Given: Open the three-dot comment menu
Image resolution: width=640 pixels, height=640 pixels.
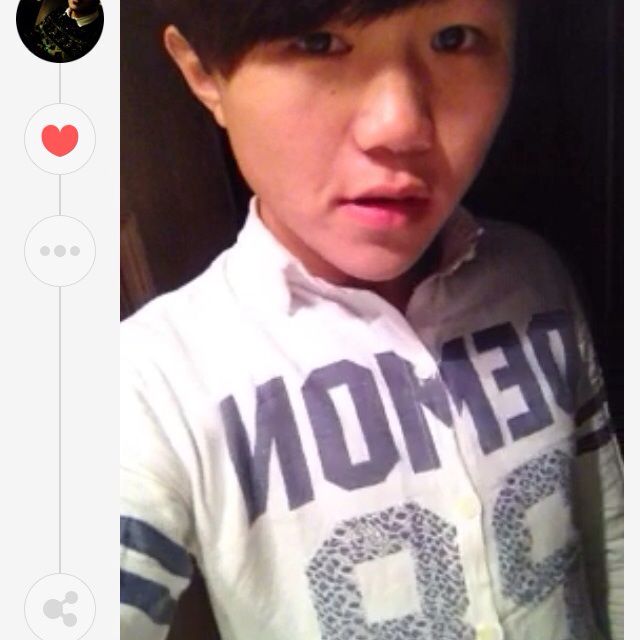Looking at the screenshot, I should (60, 251).
